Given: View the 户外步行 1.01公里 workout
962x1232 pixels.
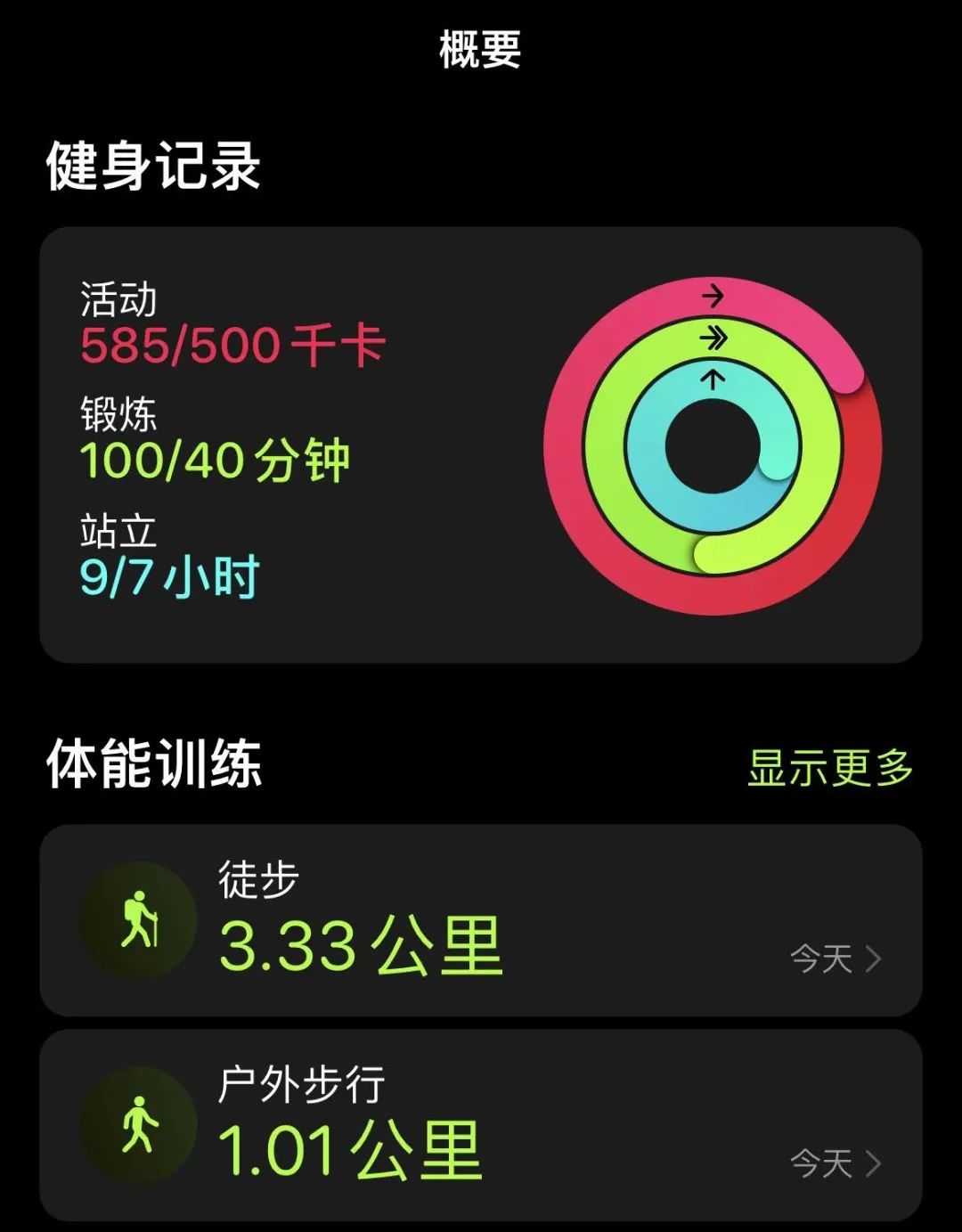Looking at the screenshot, I should [481, 1126].
